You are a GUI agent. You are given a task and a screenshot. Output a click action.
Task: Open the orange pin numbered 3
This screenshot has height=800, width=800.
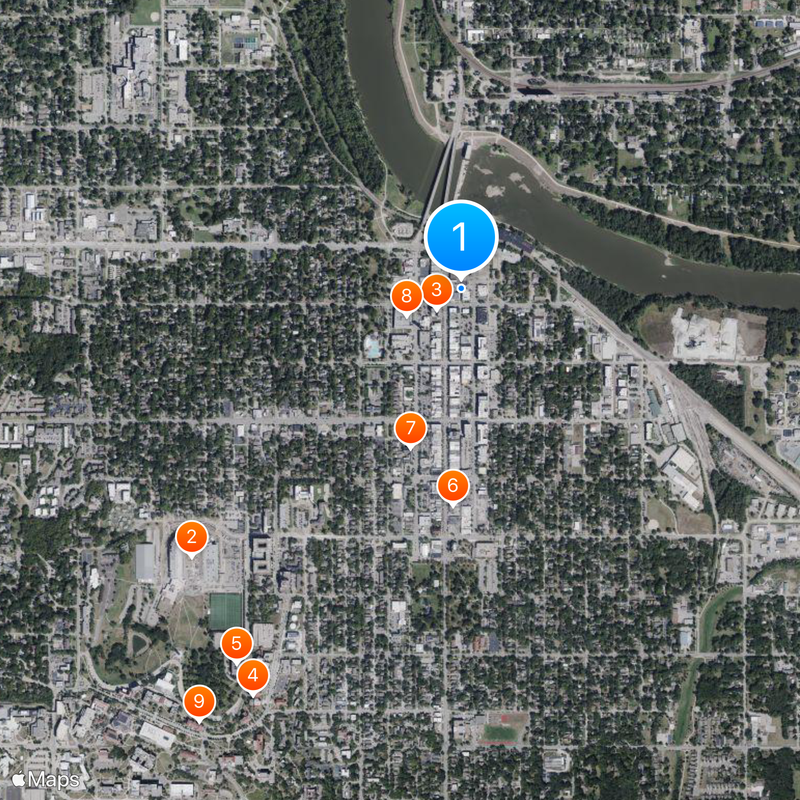pos(436,290)
